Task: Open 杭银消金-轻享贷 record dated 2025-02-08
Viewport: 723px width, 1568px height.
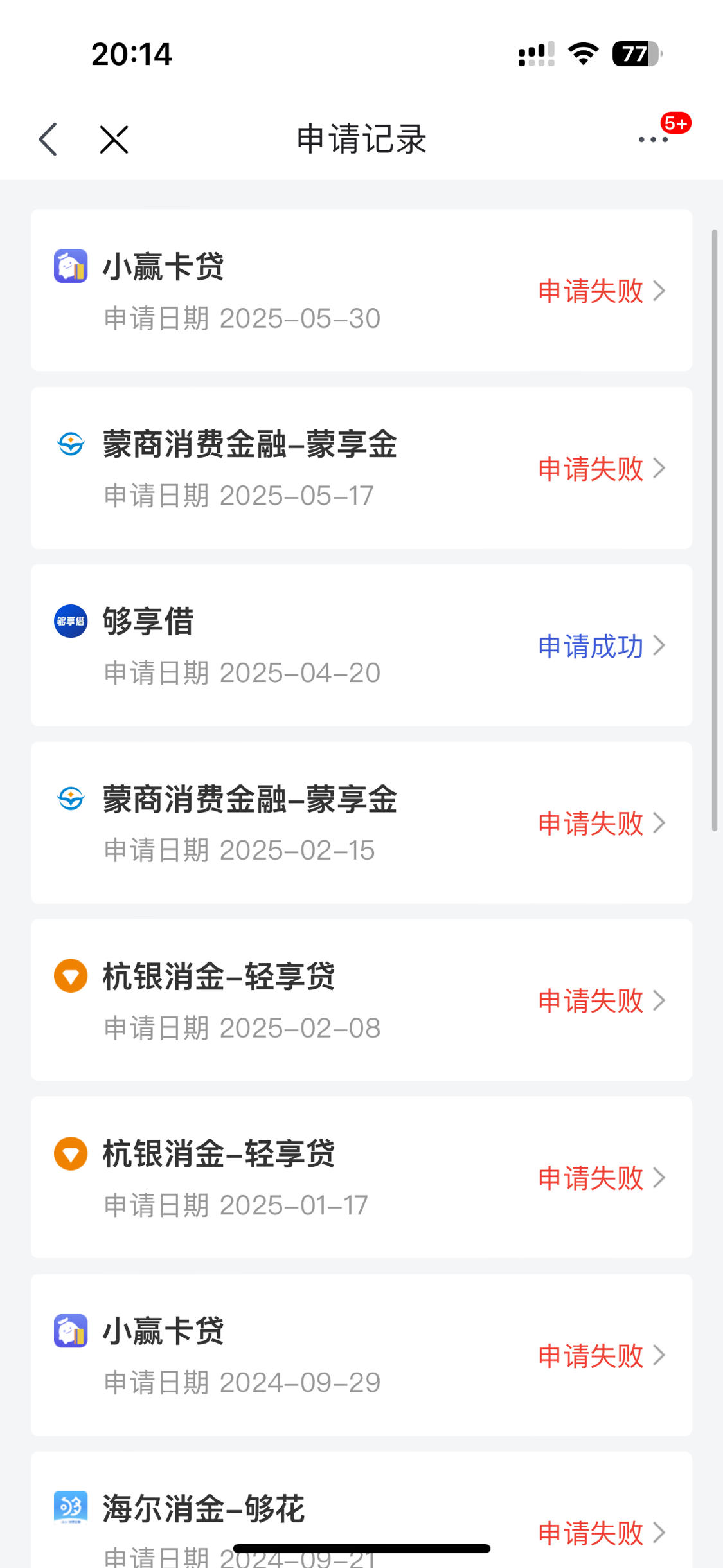Action: click(x=361, y=1000)
